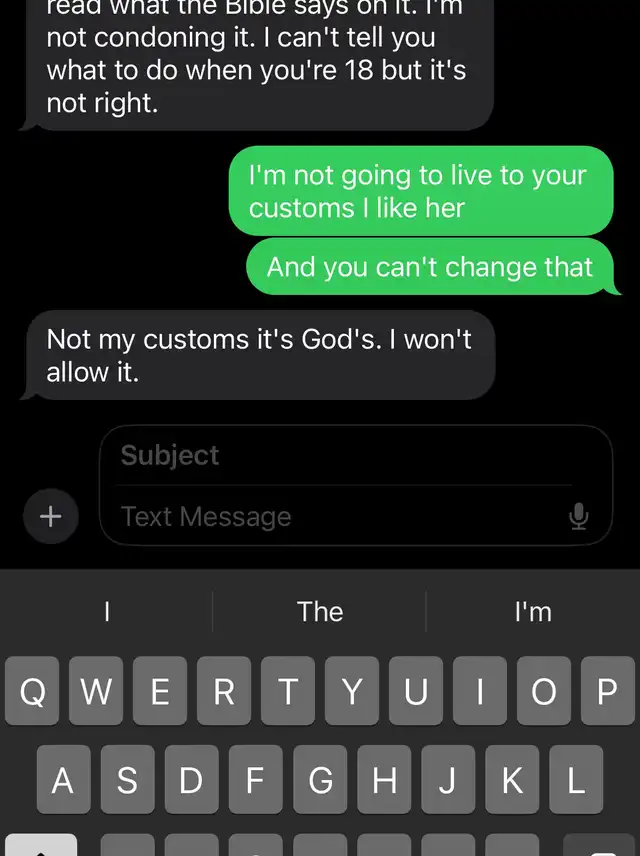This screenshot has height=856, width=640.
Task: Open the plus attachments button
Action: click(51, 516)
